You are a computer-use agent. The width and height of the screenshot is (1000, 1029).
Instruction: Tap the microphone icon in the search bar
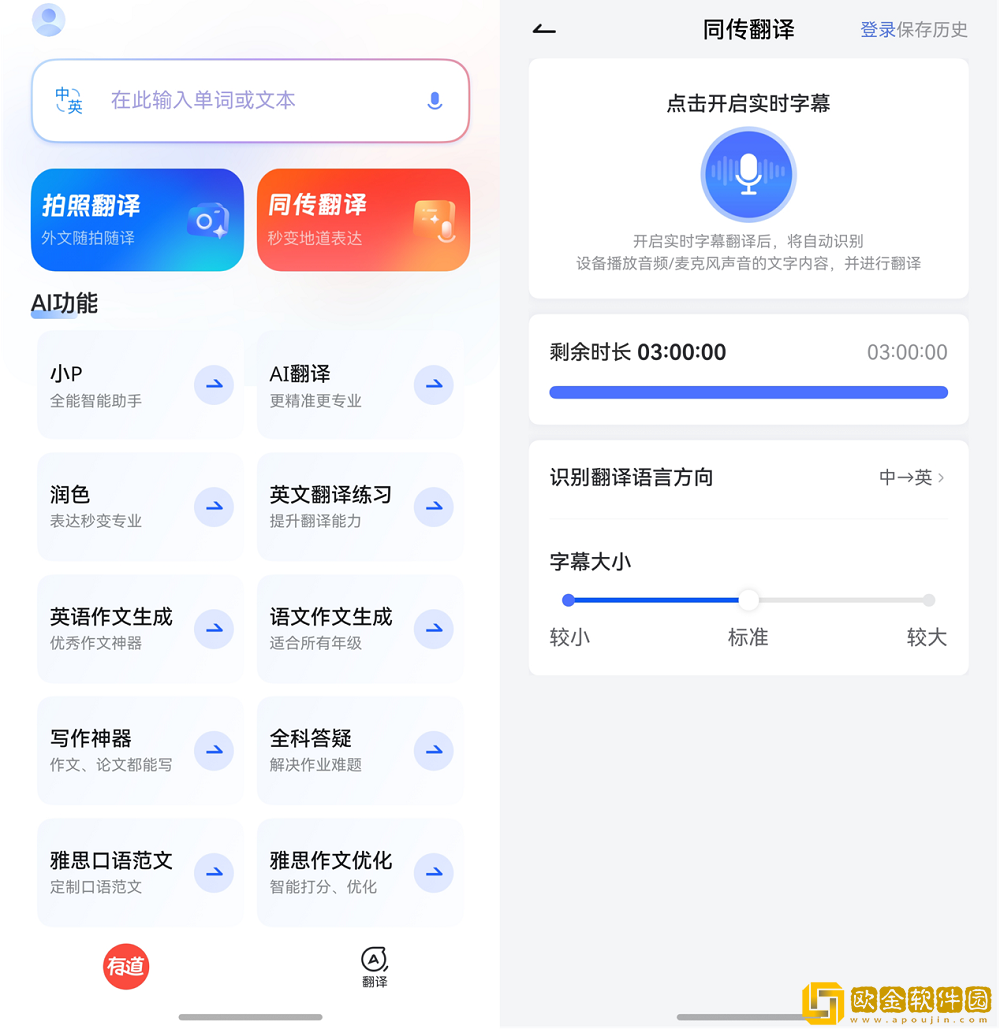(434, 101)
